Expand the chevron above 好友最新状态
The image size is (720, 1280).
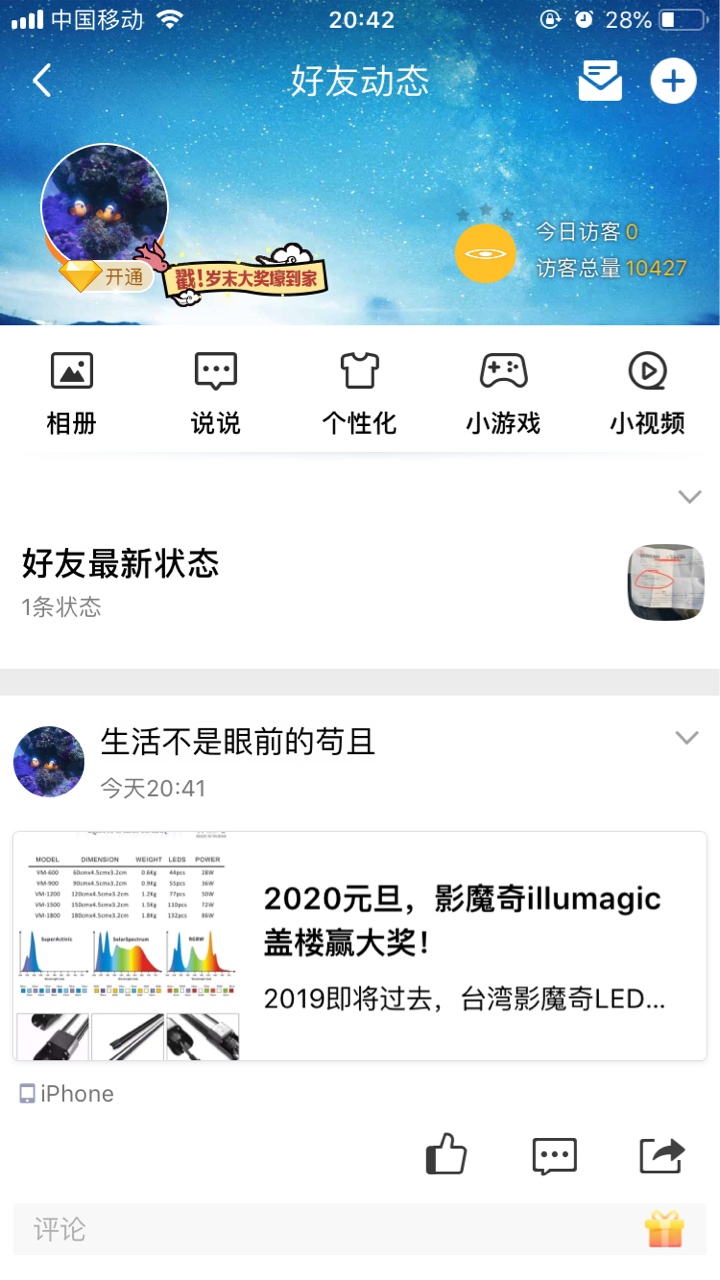coord(689,497)
